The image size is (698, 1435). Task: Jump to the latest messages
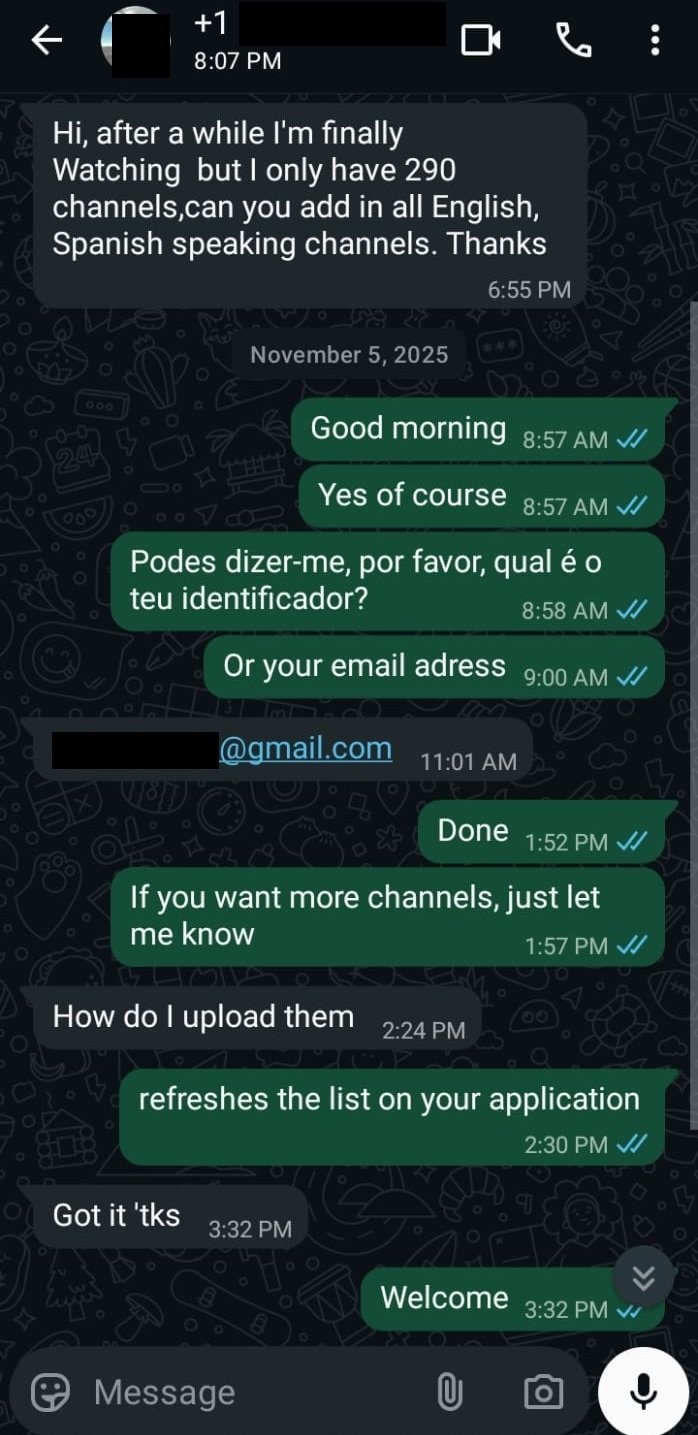[643, 1277]
